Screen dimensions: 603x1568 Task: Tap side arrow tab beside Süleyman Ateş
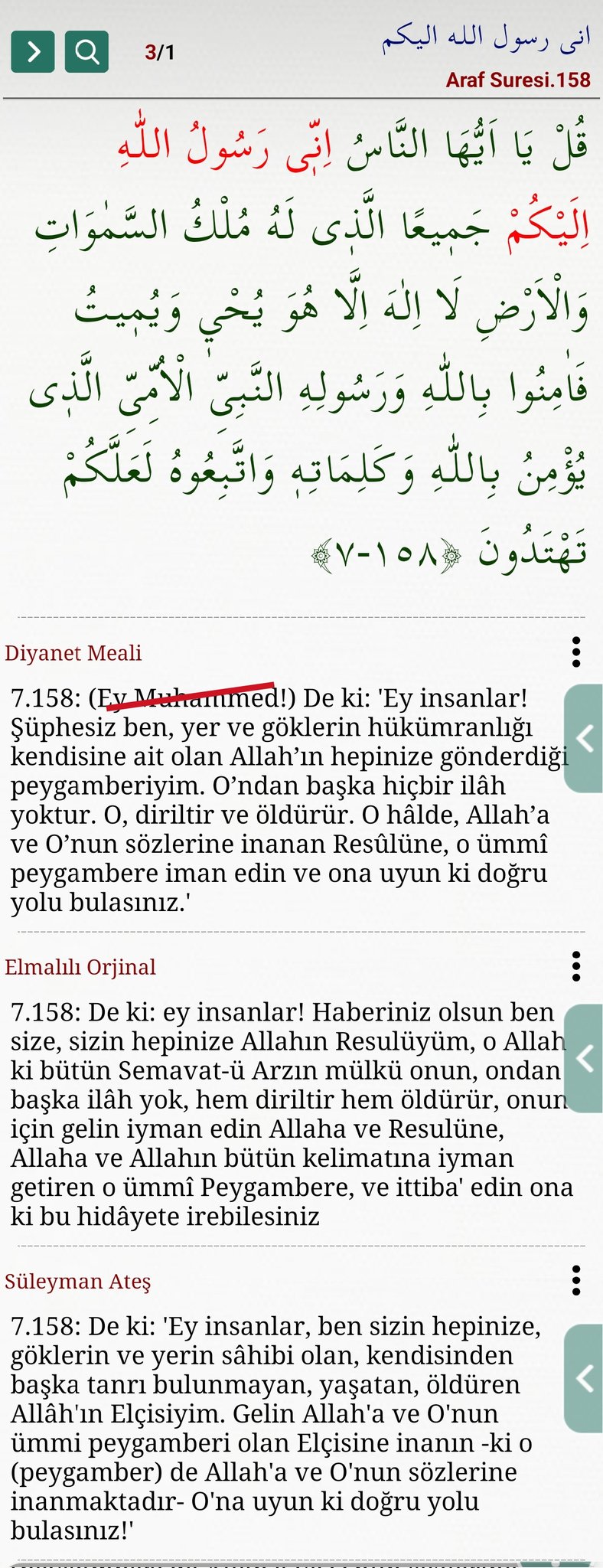pos(584,1378)
